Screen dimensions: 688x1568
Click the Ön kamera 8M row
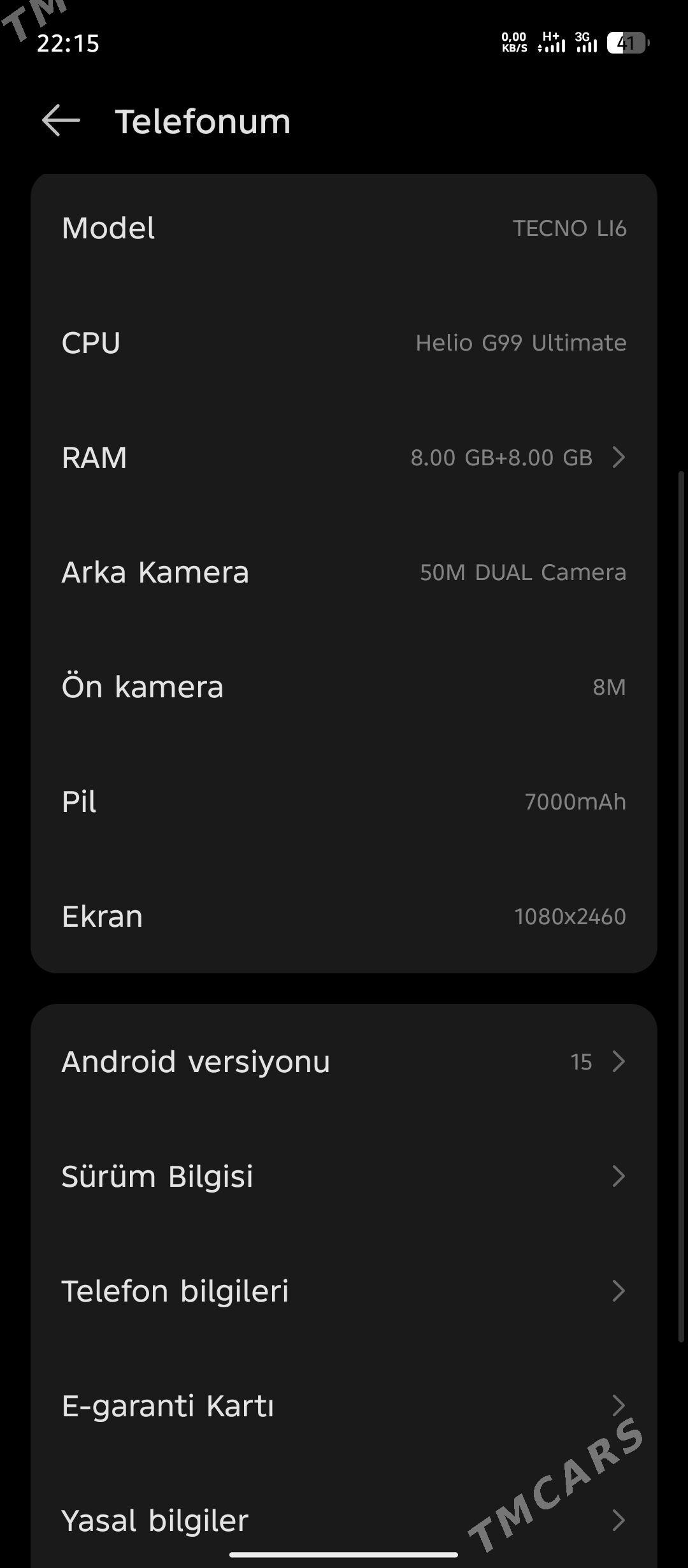[x=344, y=686]
